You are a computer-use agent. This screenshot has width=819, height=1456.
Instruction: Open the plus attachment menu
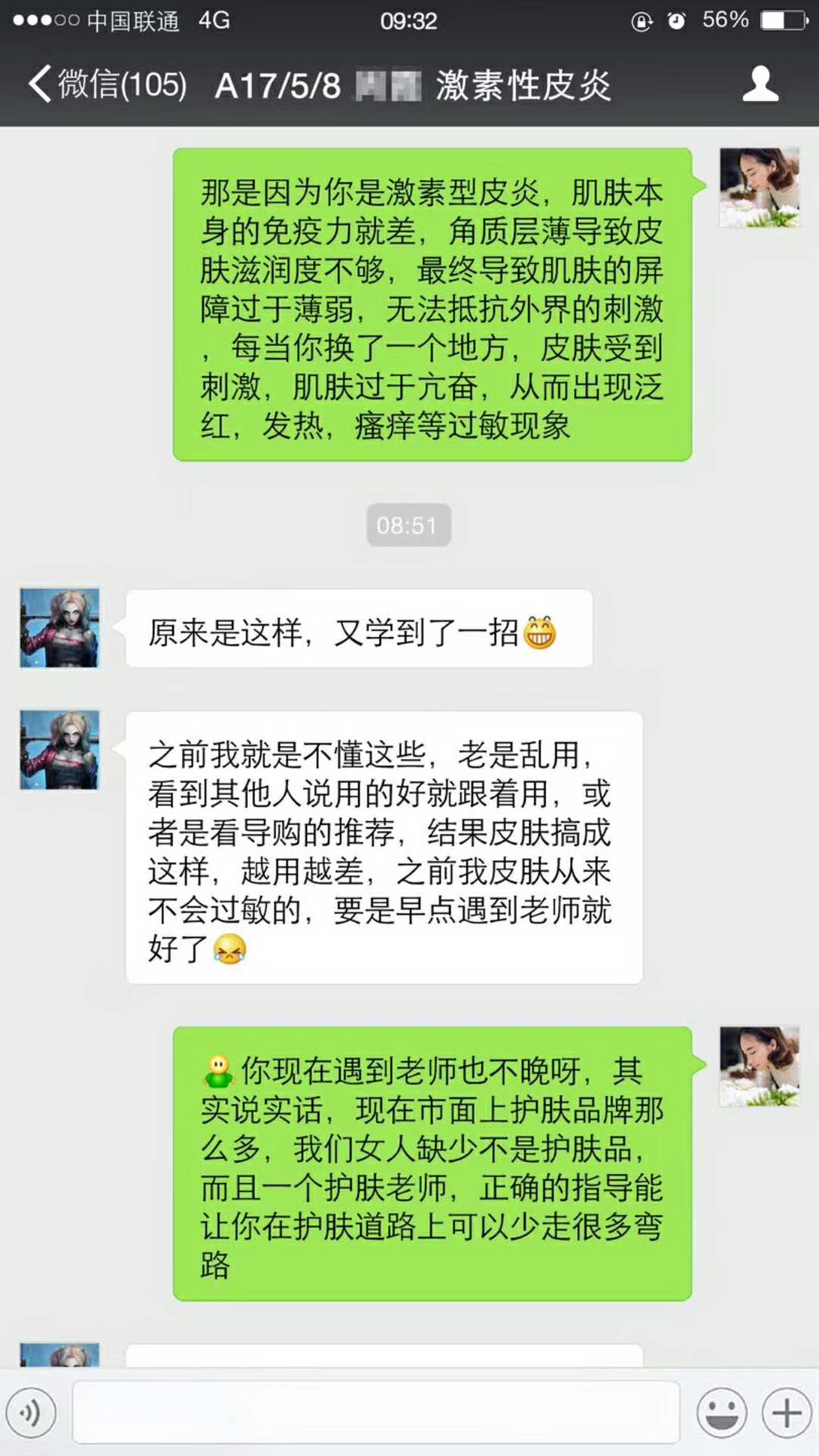coord(786,1414)
